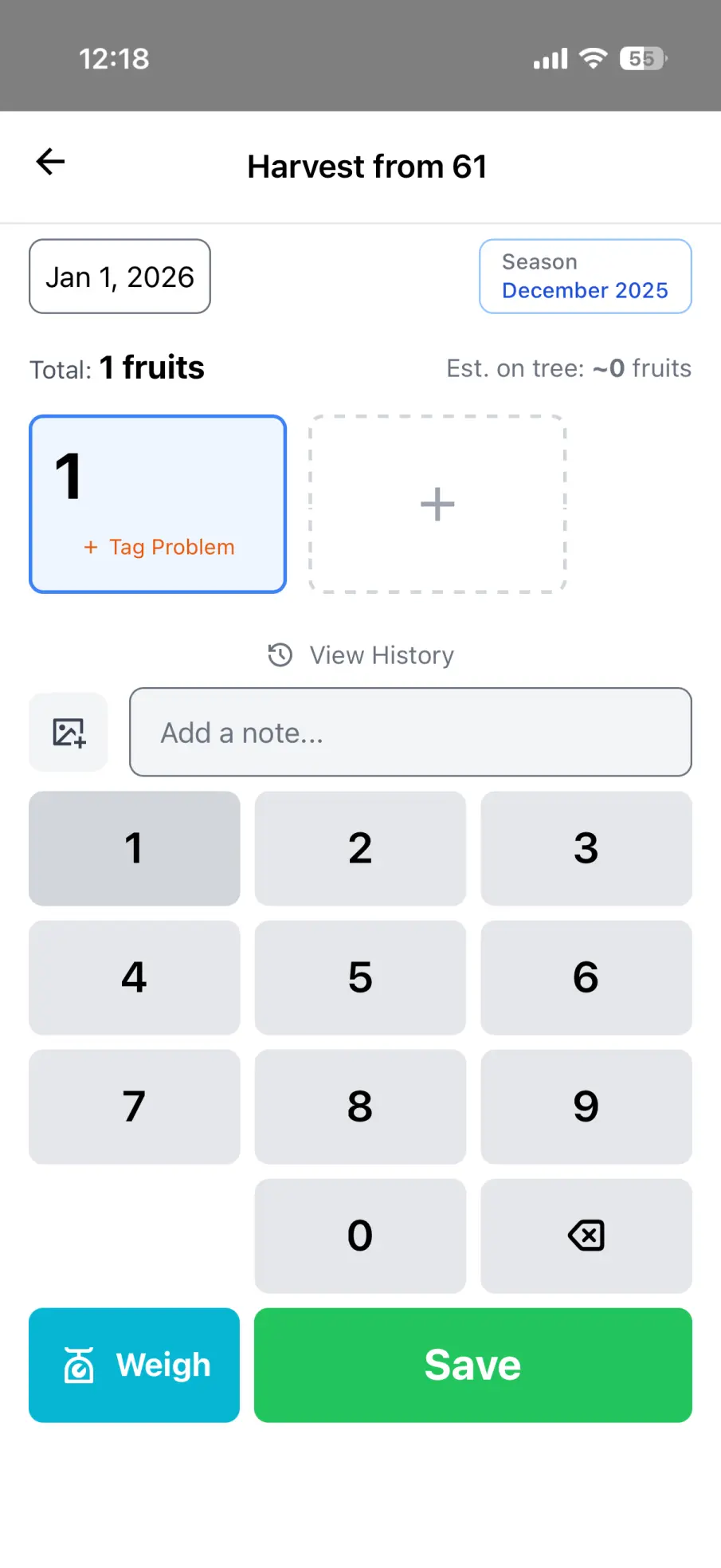721x1568 pixels.
Task: Go back using the back arrow
Action: pos(49,162)
